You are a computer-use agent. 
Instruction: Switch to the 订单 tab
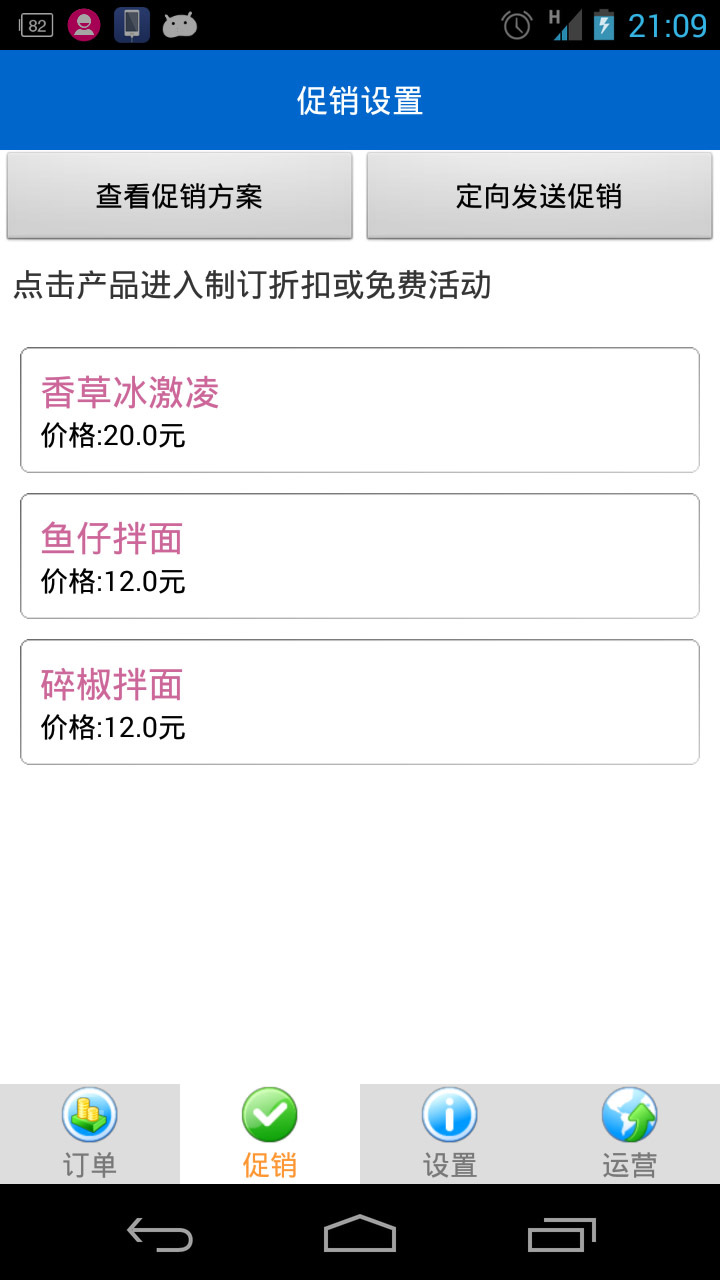(x=90, y=1134)
